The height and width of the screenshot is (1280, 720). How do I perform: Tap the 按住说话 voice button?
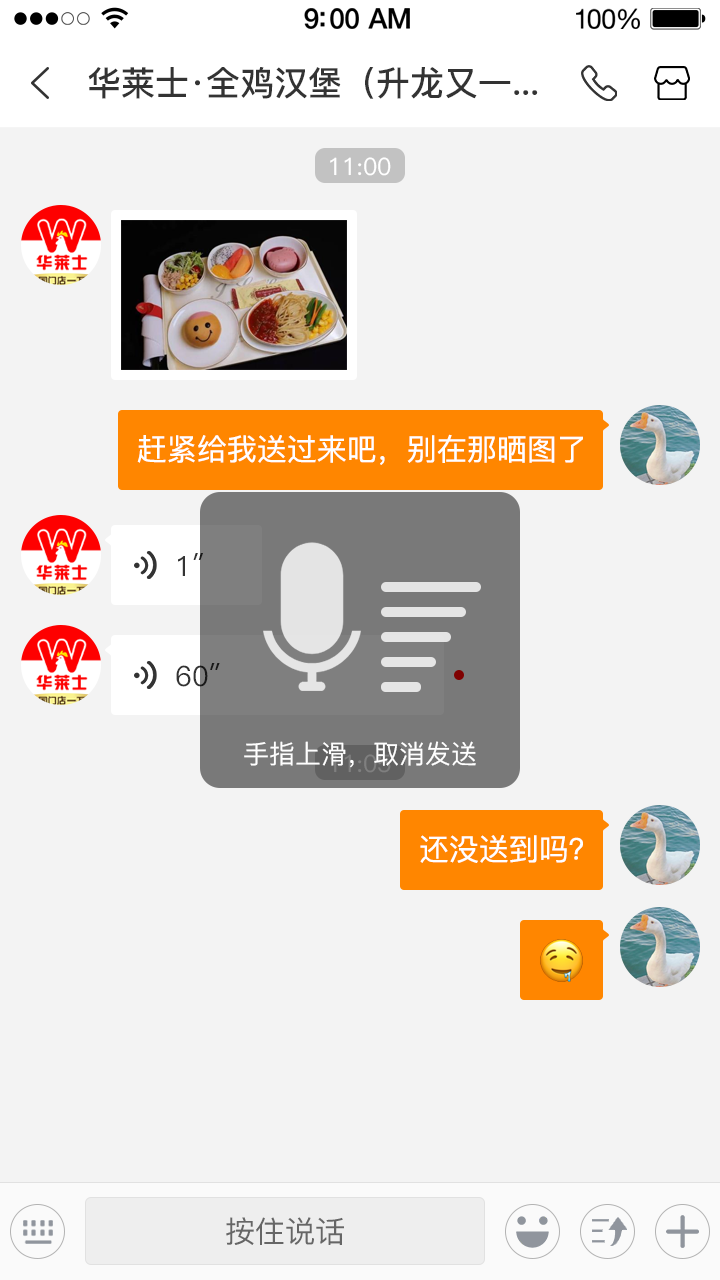point(285,1231)
